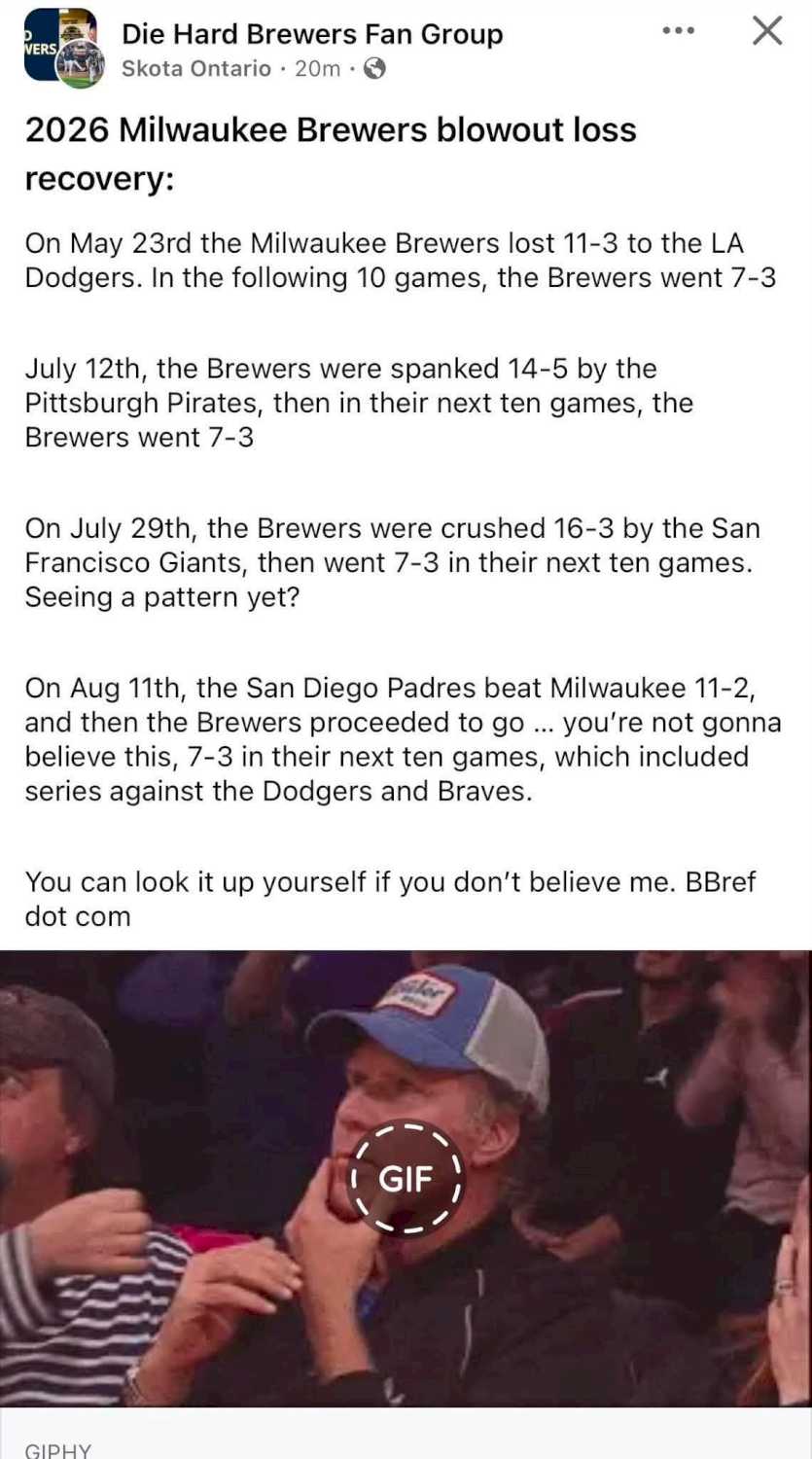The image size is (812, 1459).
Task: View Skota Ontario's profile
Action: point(196,68)
